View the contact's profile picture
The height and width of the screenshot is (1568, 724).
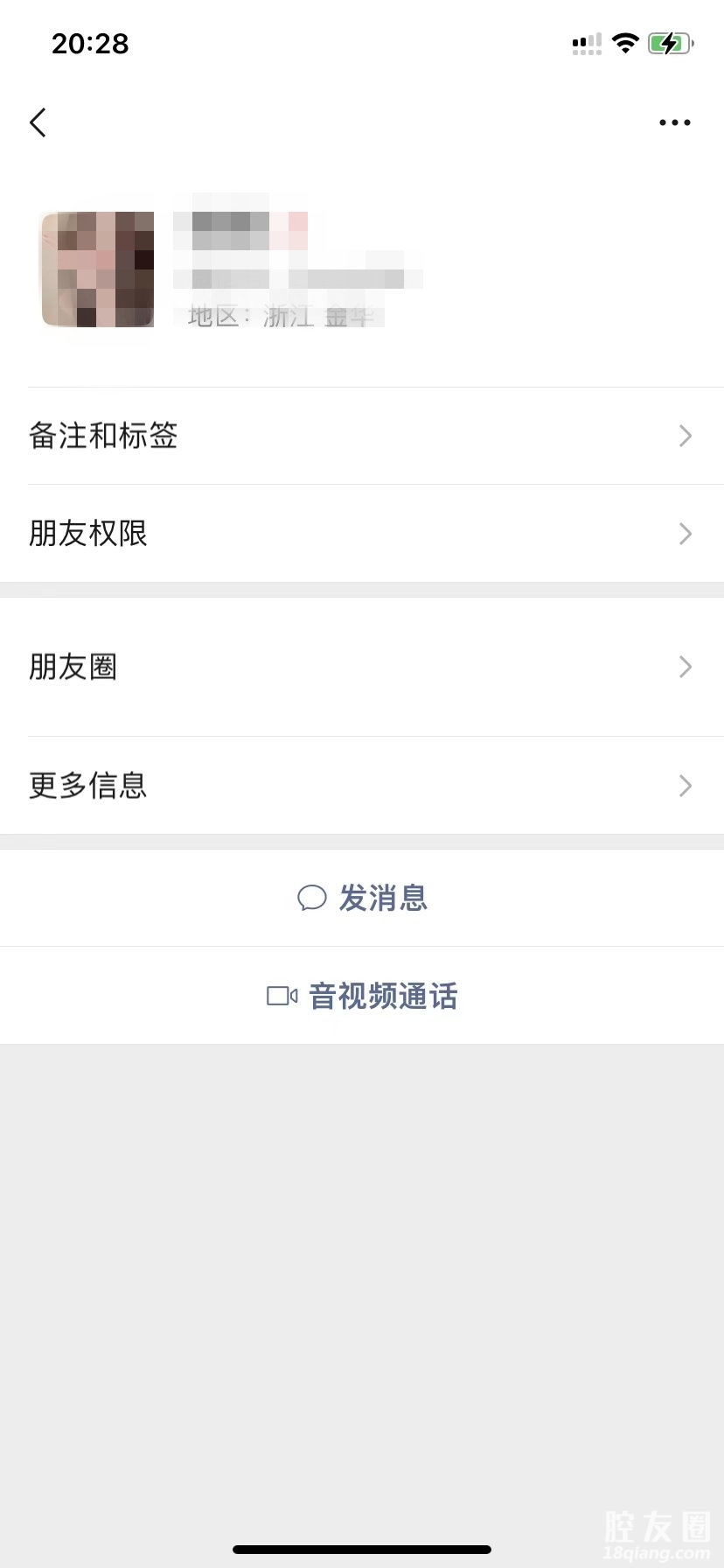tap(97, 269)
